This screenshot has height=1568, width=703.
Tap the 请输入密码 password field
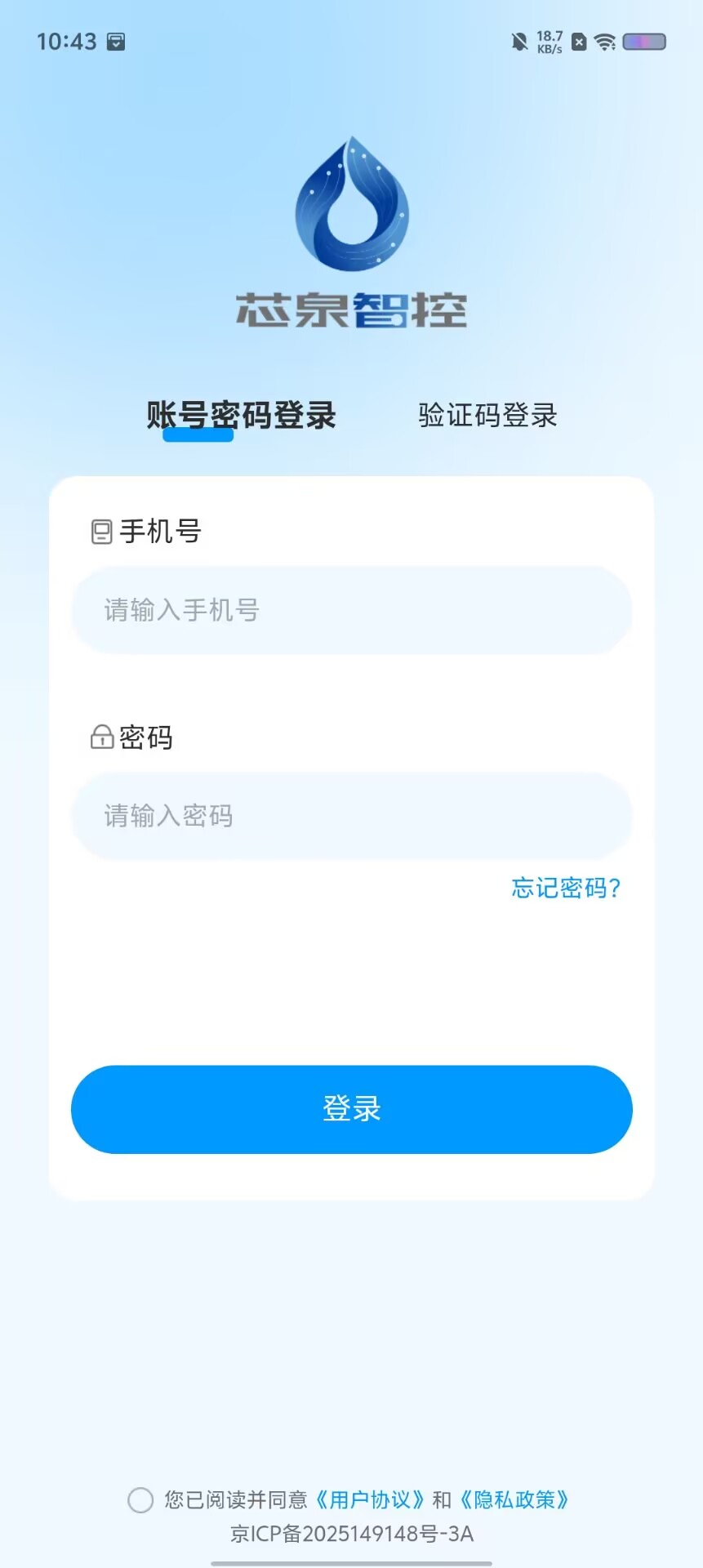[x=352, y=816]
